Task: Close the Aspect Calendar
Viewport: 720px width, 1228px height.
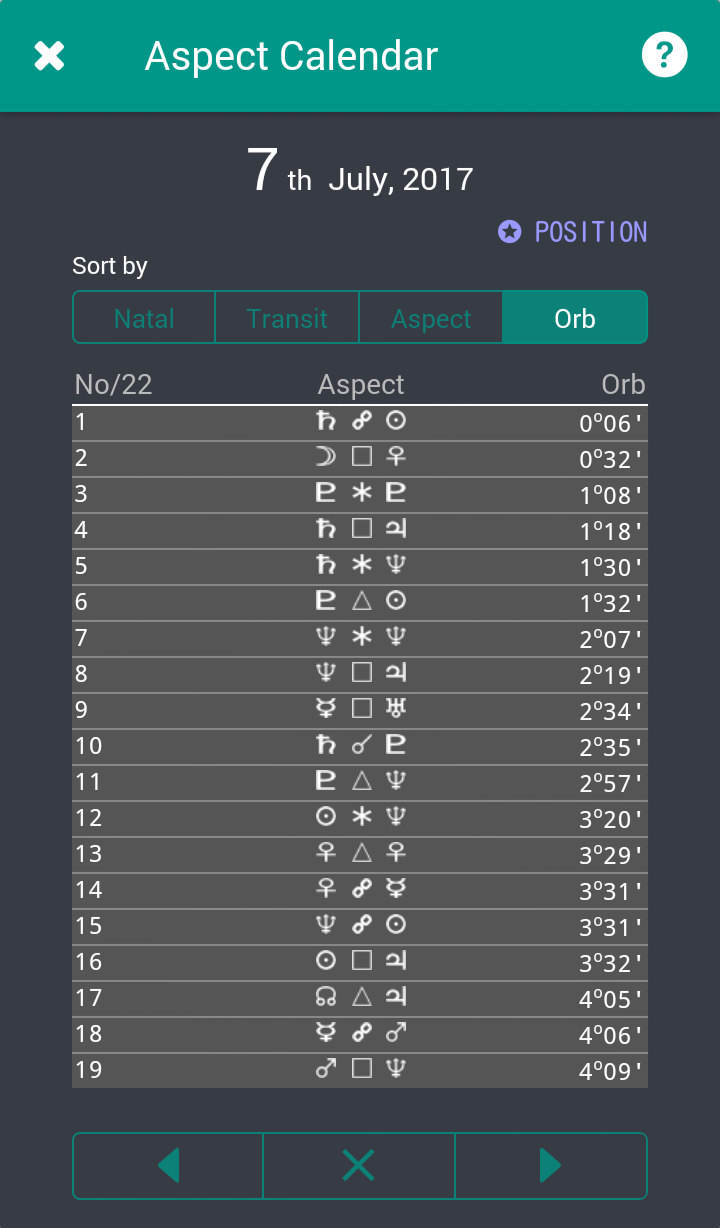Action: click(x=48, y=55)
